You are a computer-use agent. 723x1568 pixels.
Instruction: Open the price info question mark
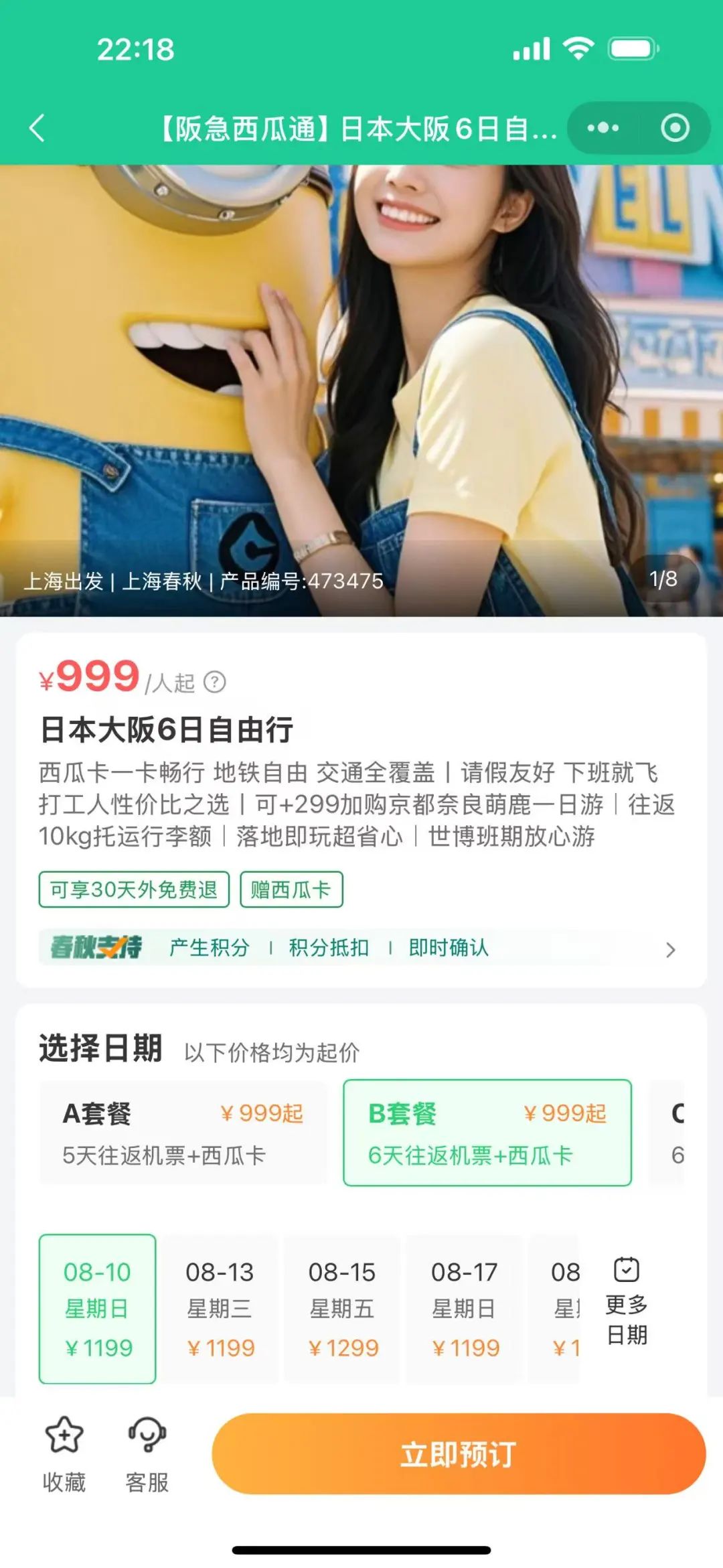(215, 683)
